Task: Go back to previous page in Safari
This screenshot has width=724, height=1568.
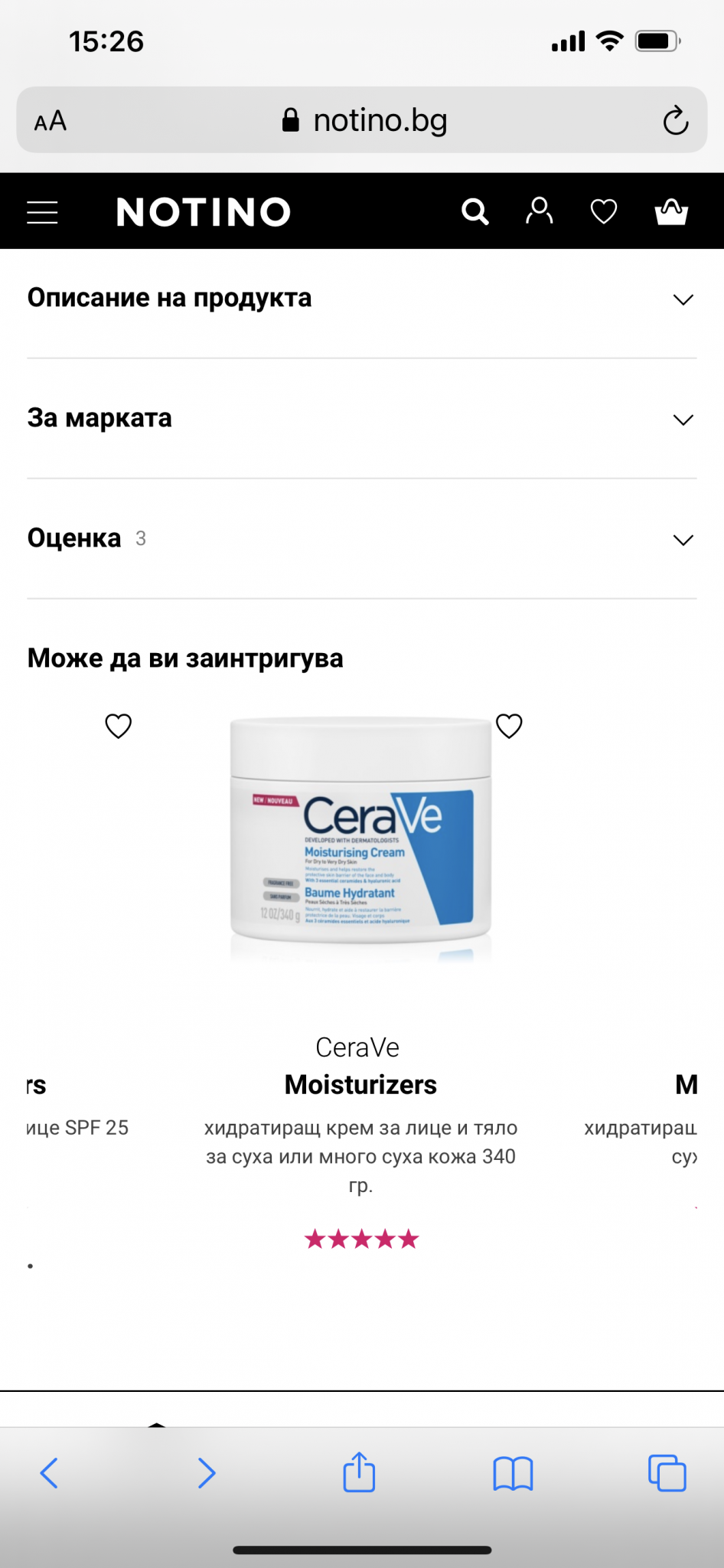Action: click(49, 1472)
